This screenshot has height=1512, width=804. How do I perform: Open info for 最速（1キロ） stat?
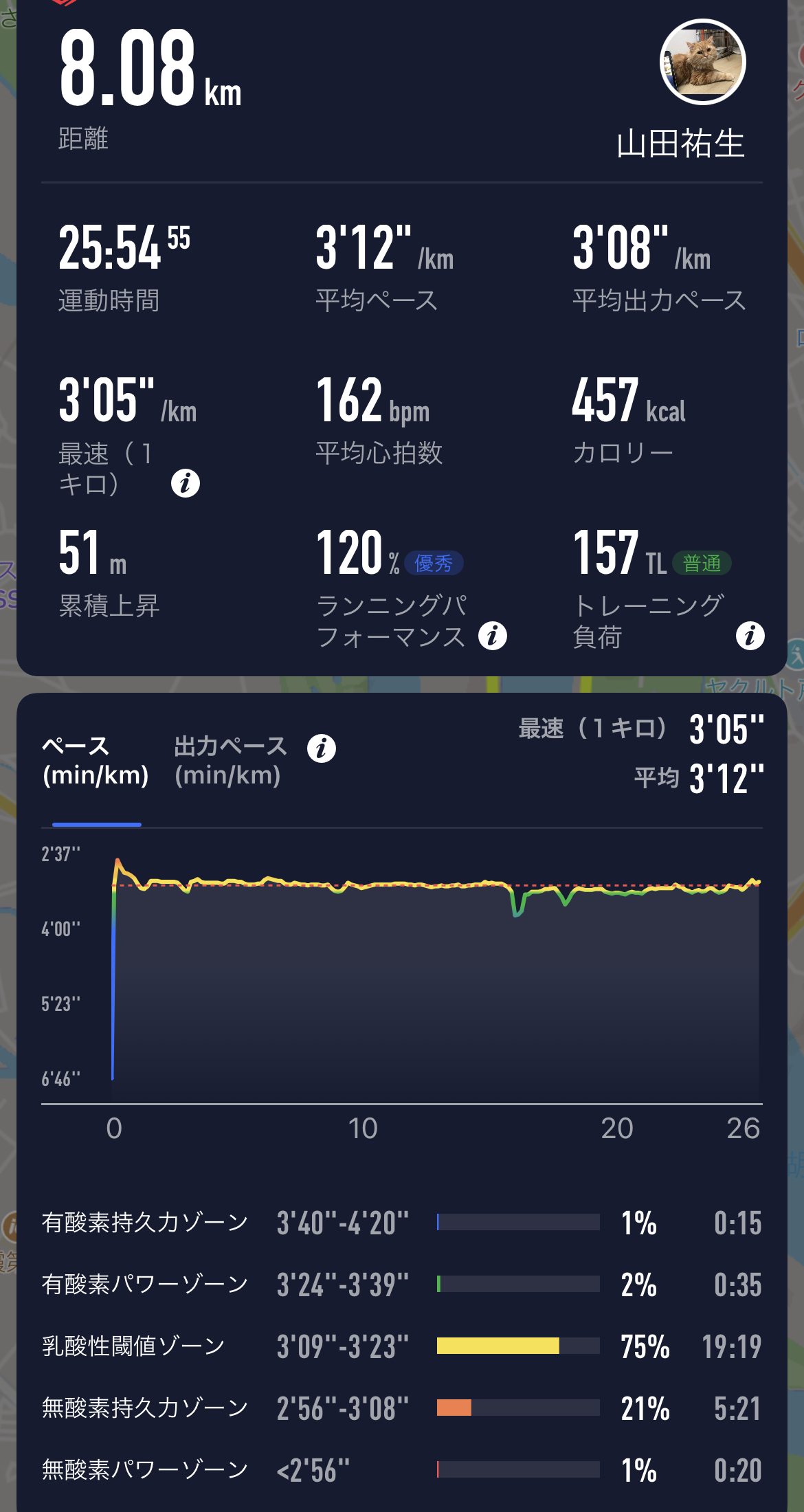pyautogui.click(x=185, y=483)
